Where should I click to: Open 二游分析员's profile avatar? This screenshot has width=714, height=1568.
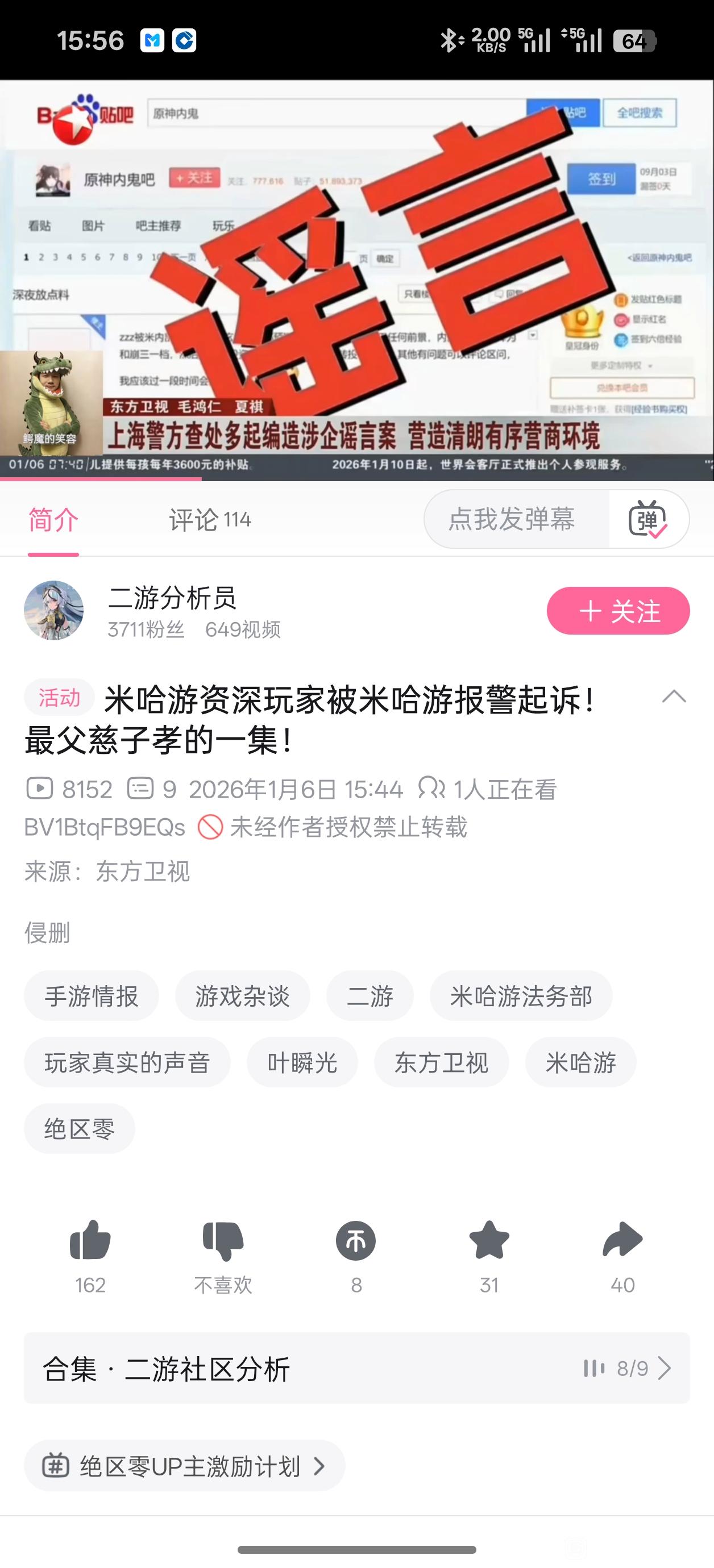coord(53,611)
